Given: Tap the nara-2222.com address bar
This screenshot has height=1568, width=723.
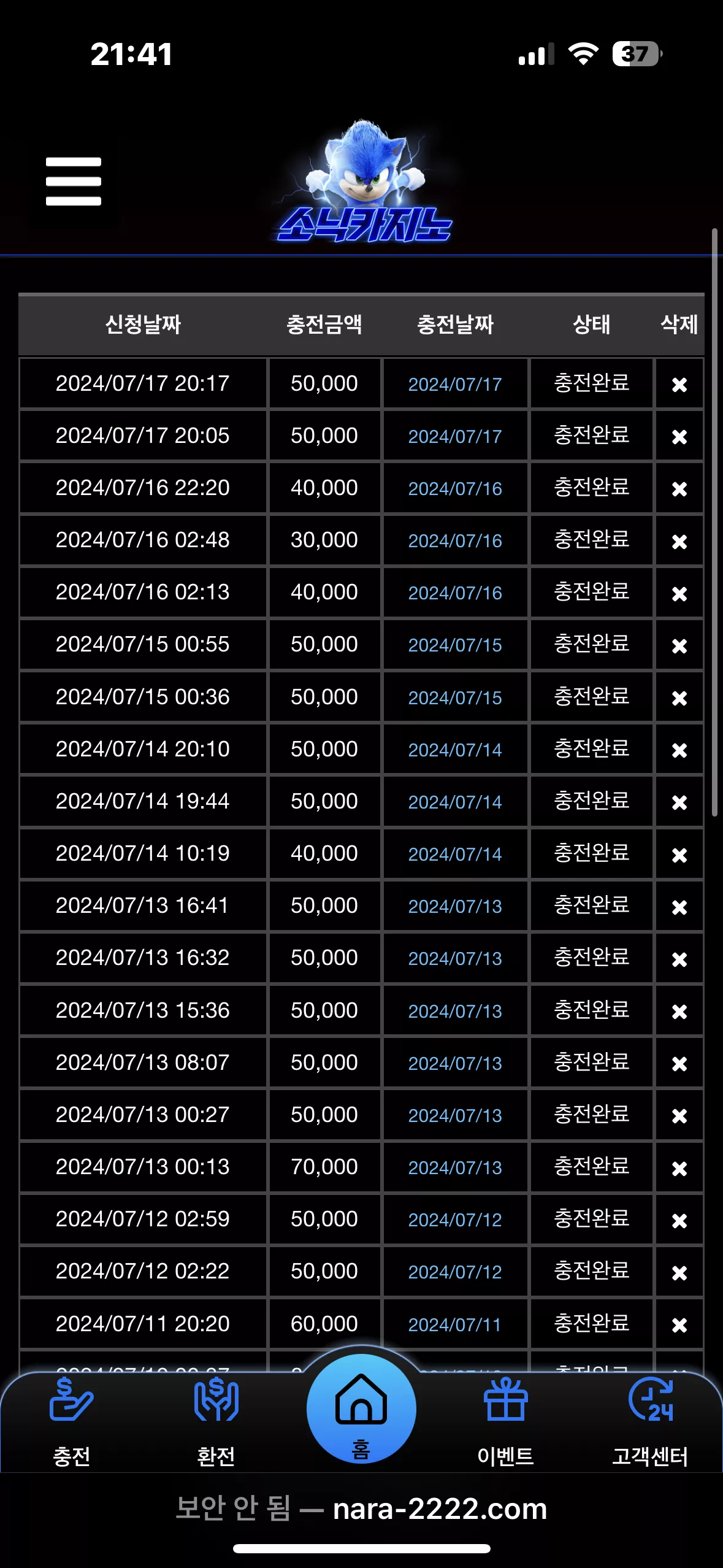Looking at the screenshot, I should point(361,1508).
